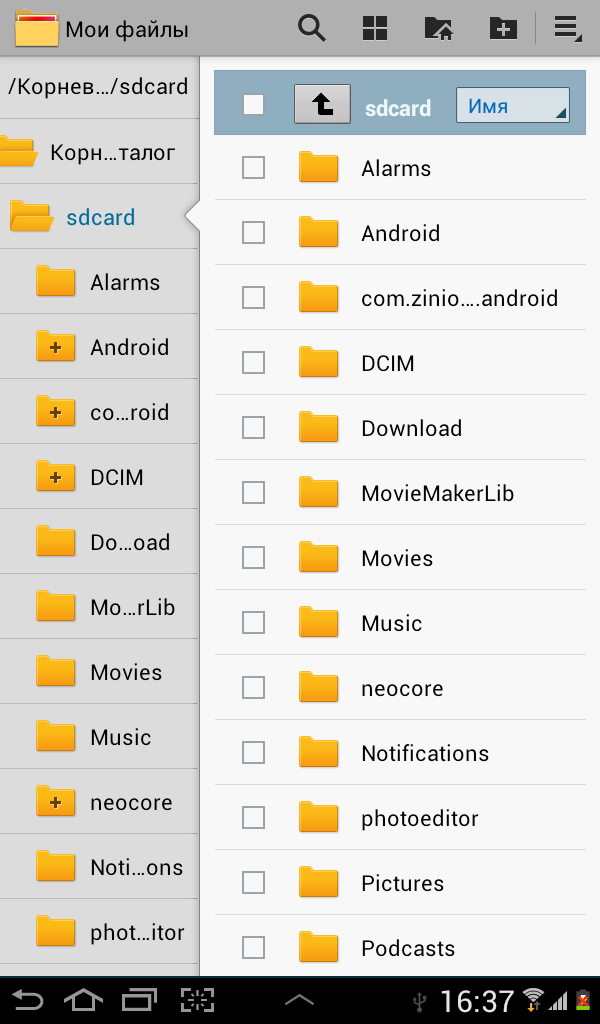Open the overflow menu in toolbar

[x=567, y=29]
